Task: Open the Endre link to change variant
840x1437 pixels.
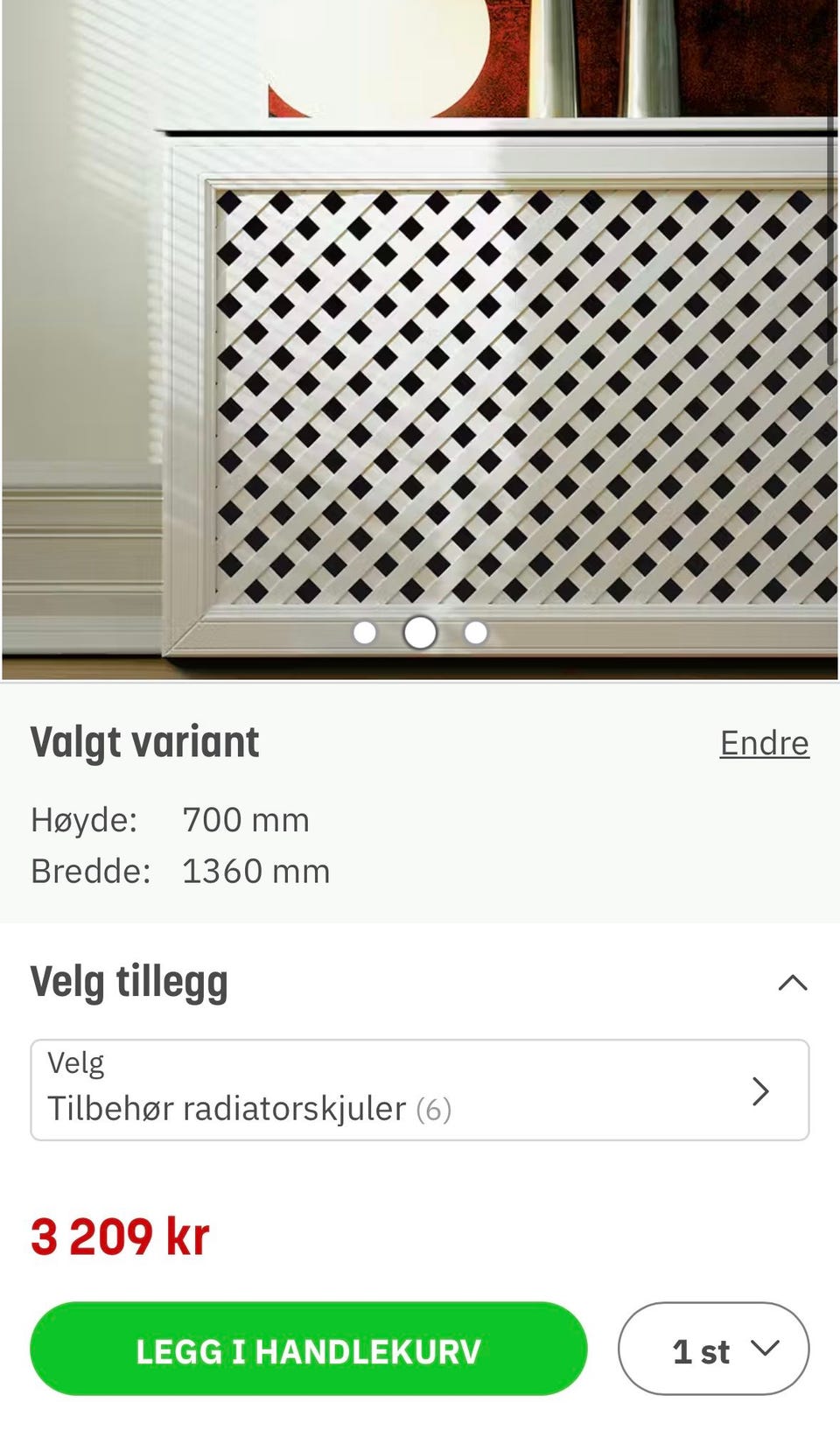Action: tap(764, 743)
